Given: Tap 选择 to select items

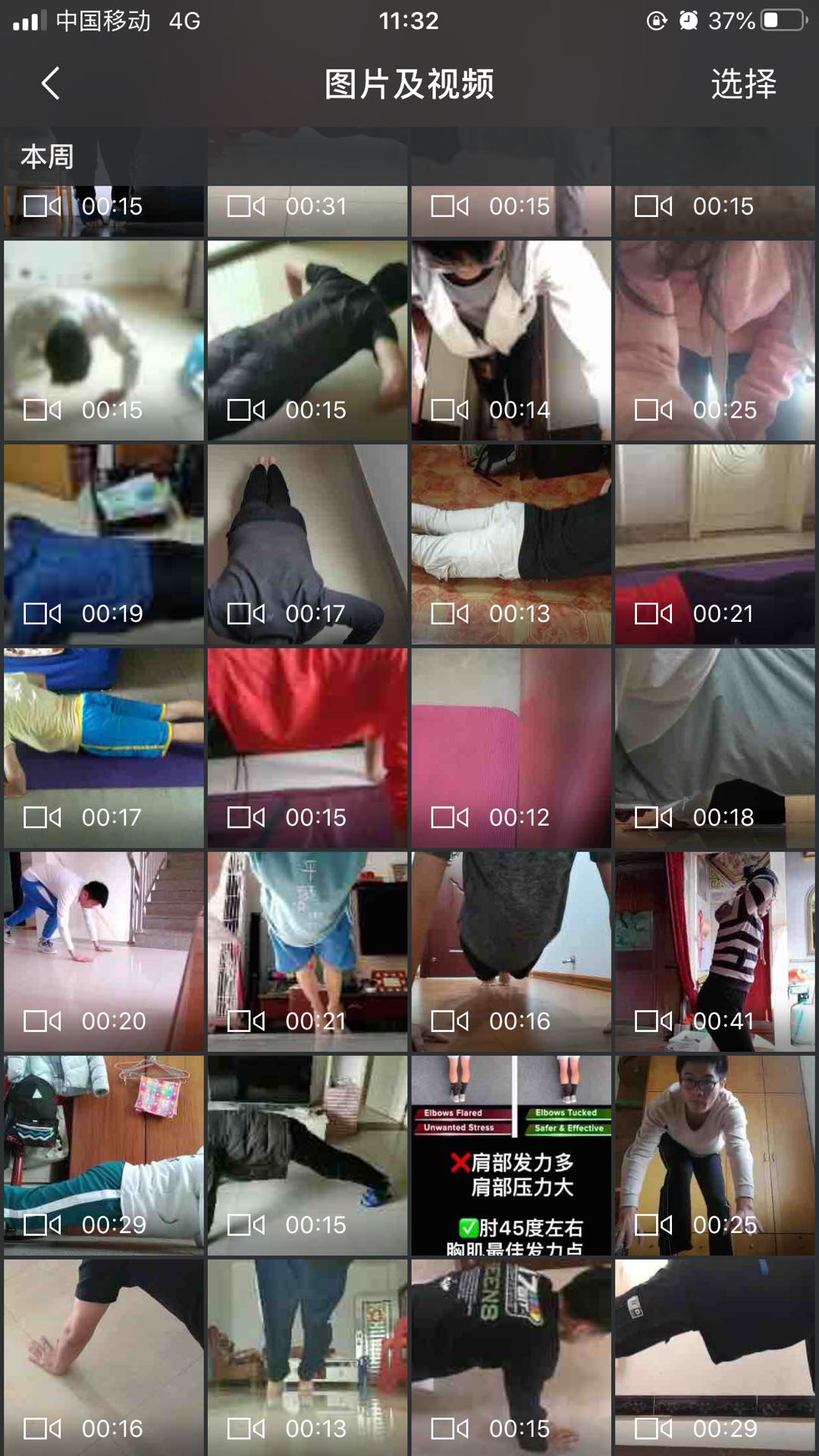Looking at the screenshot, I should 743,83.
